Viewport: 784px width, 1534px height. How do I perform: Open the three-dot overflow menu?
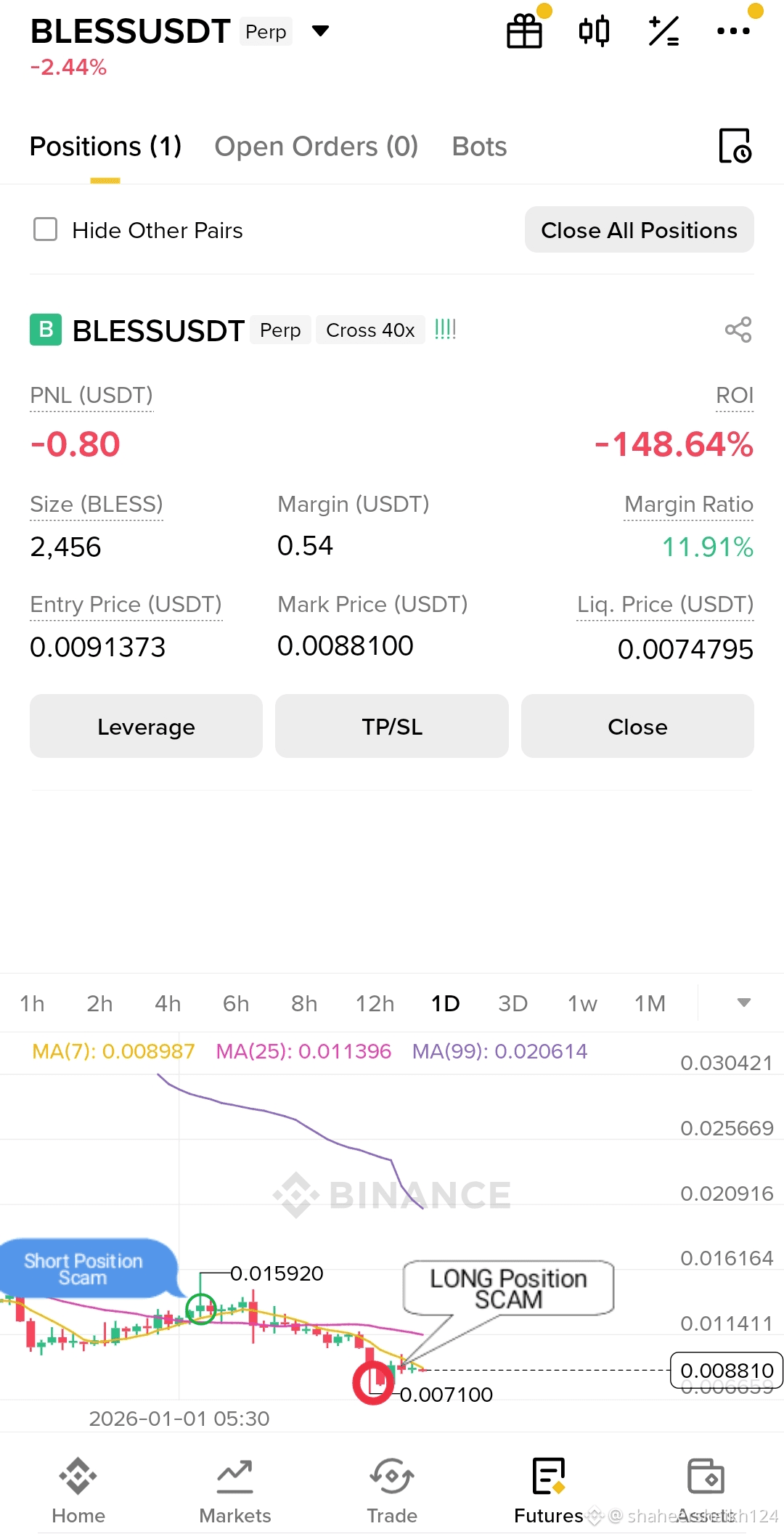click(733, 31)
